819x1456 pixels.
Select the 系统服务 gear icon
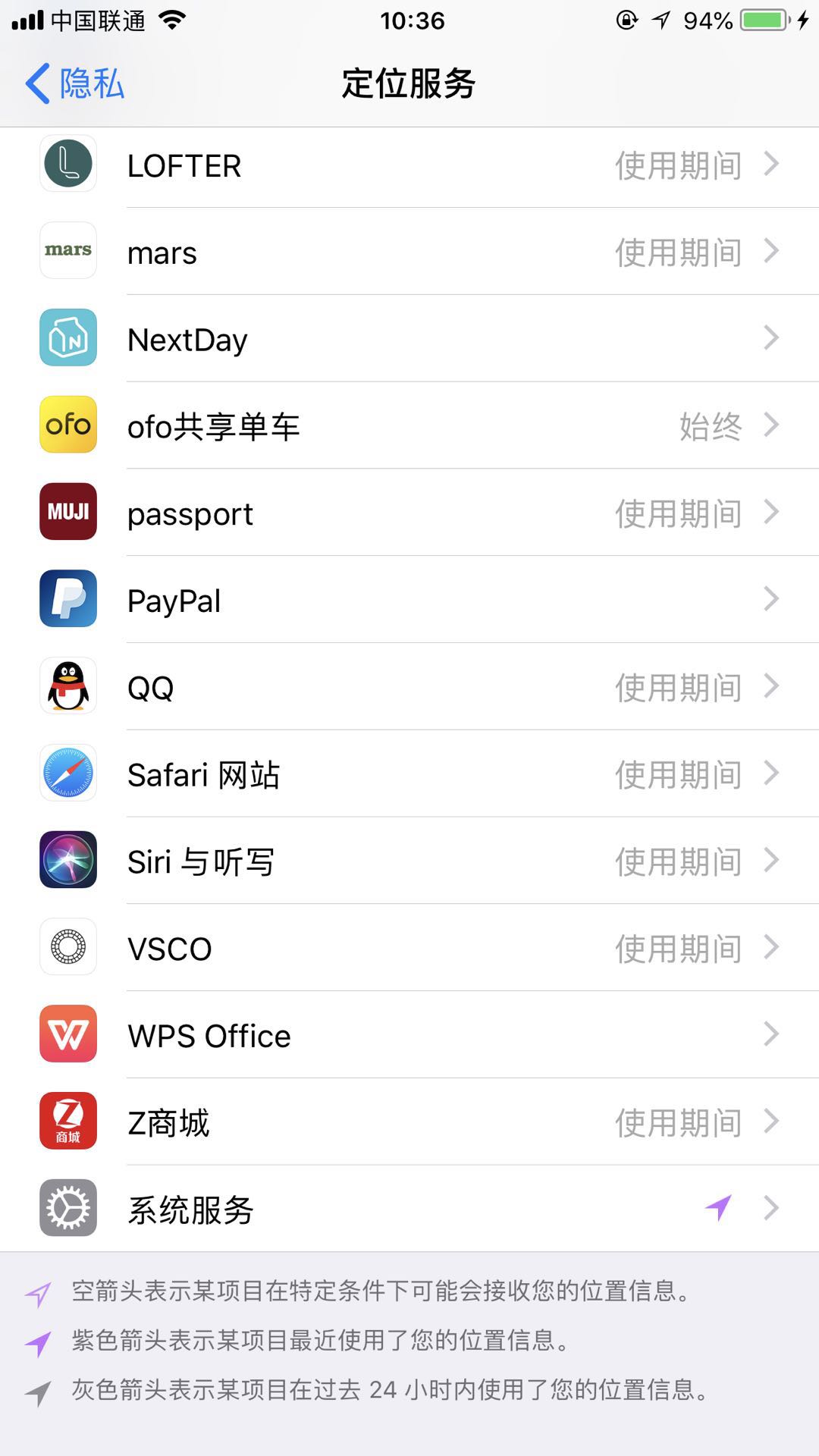tap(67, 1208)
